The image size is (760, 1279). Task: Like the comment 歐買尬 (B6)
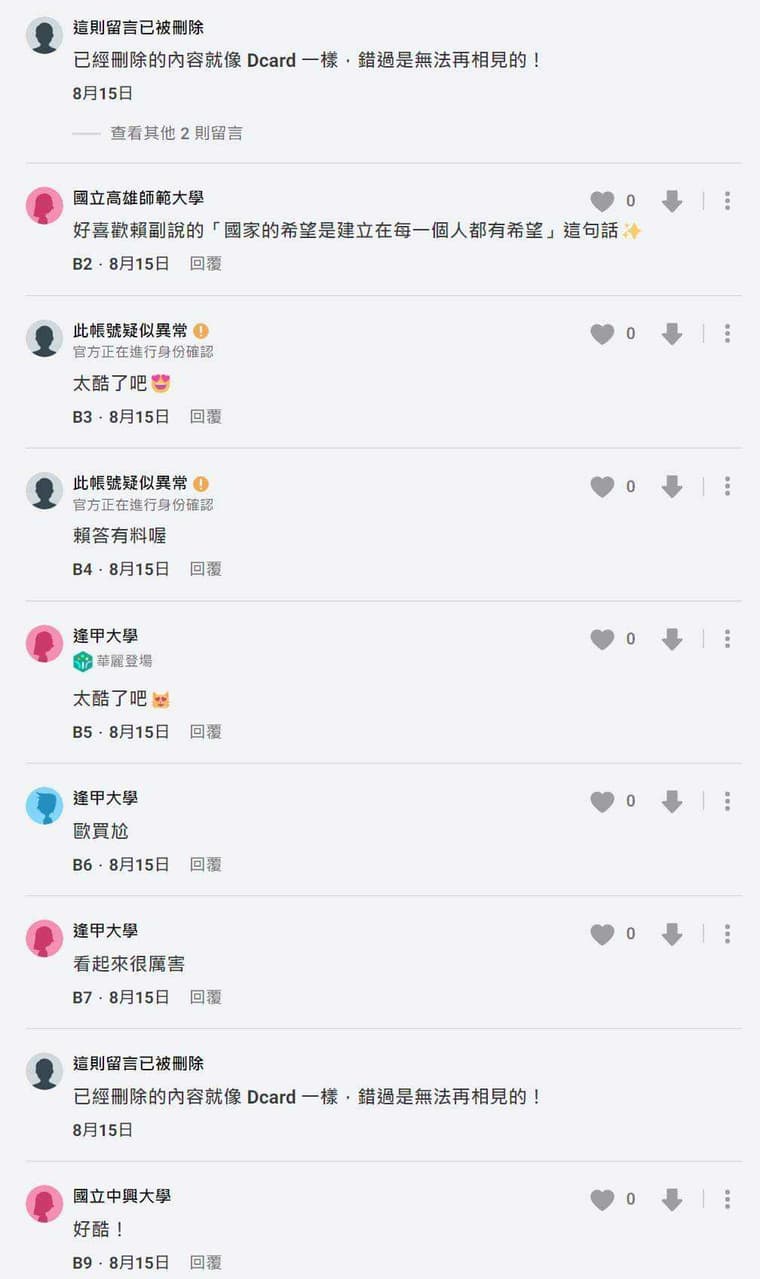coord(602,801)
